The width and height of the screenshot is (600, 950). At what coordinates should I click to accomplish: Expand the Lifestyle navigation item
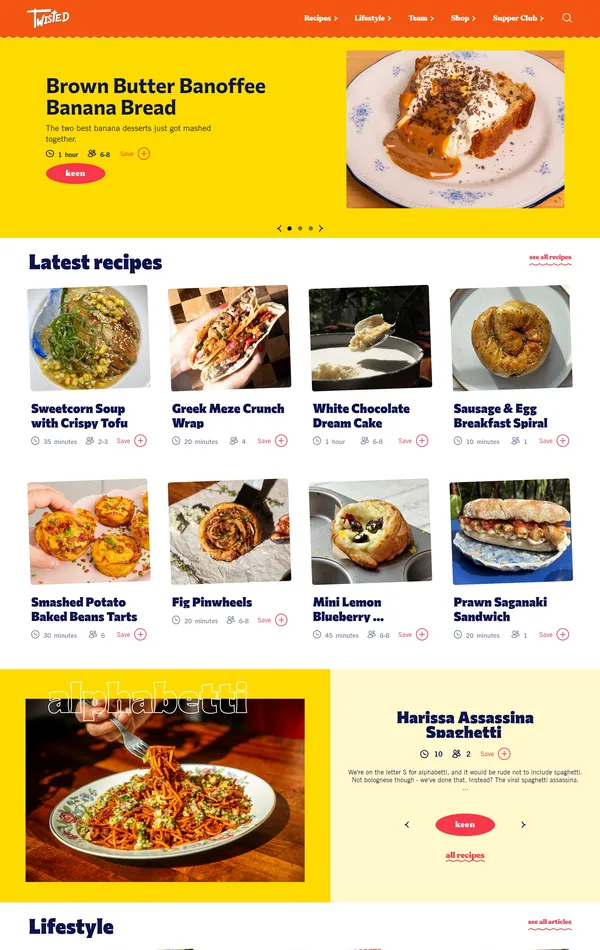pyautogui.click(x=372, y=18)
